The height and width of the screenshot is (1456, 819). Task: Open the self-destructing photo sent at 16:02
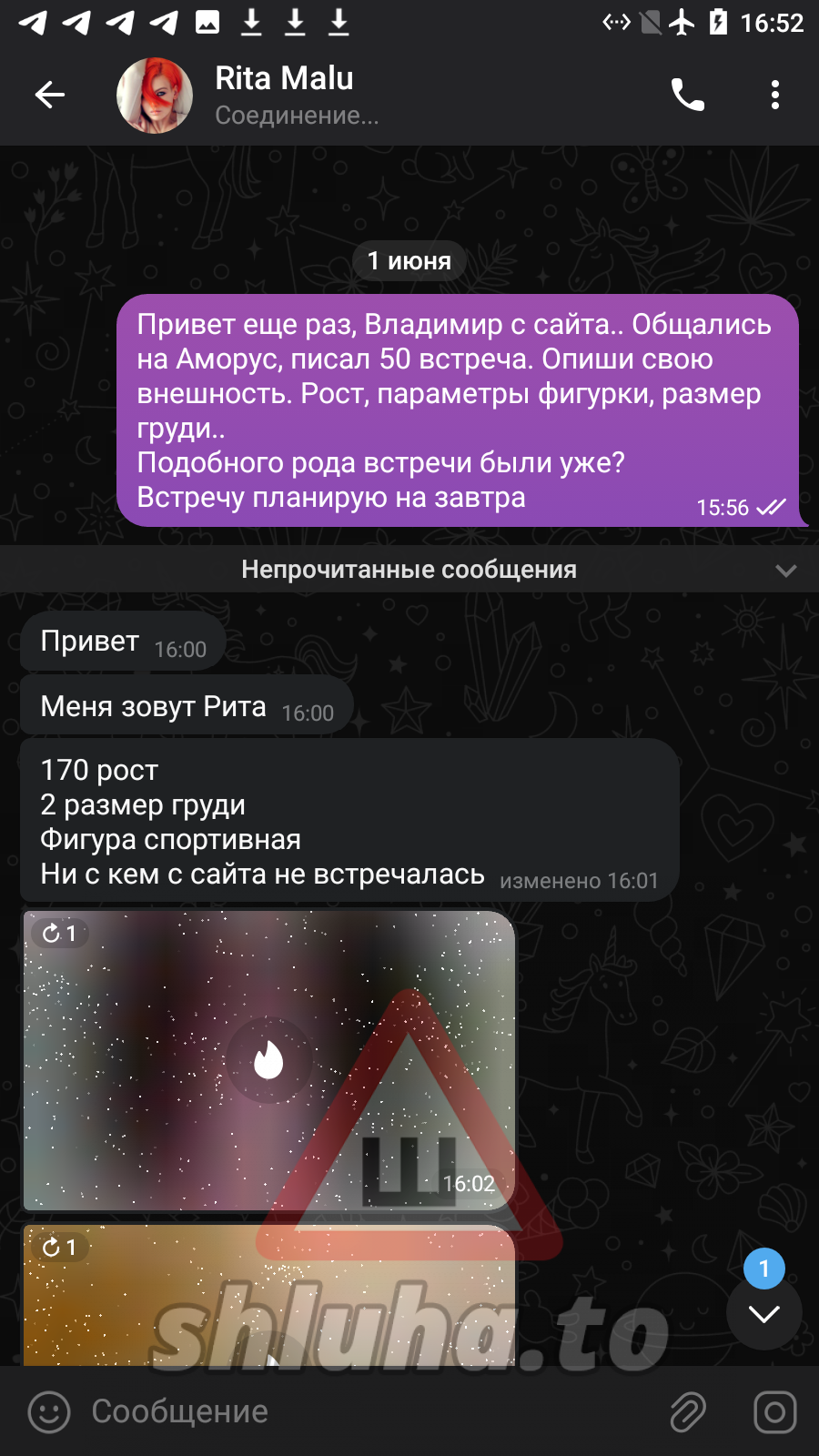(268, 1060)
